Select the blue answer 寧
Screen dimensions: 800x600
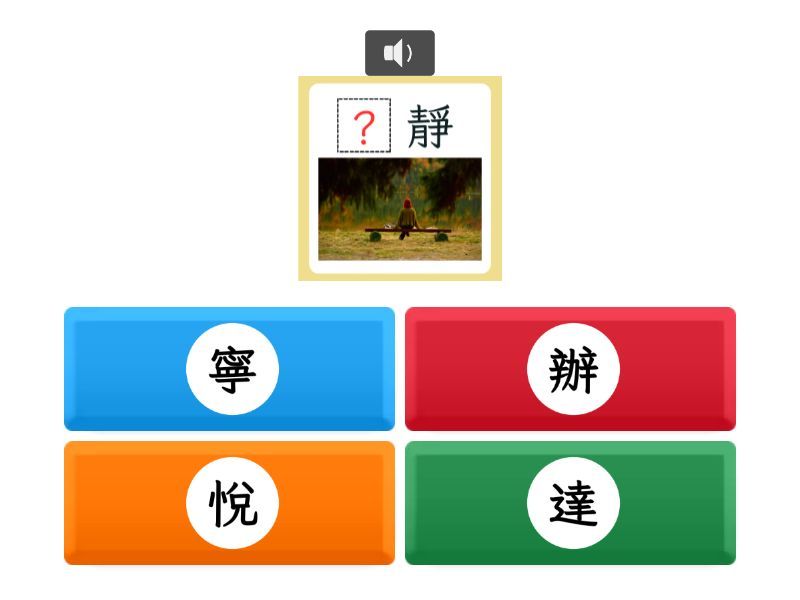click(x=230, y=369)
